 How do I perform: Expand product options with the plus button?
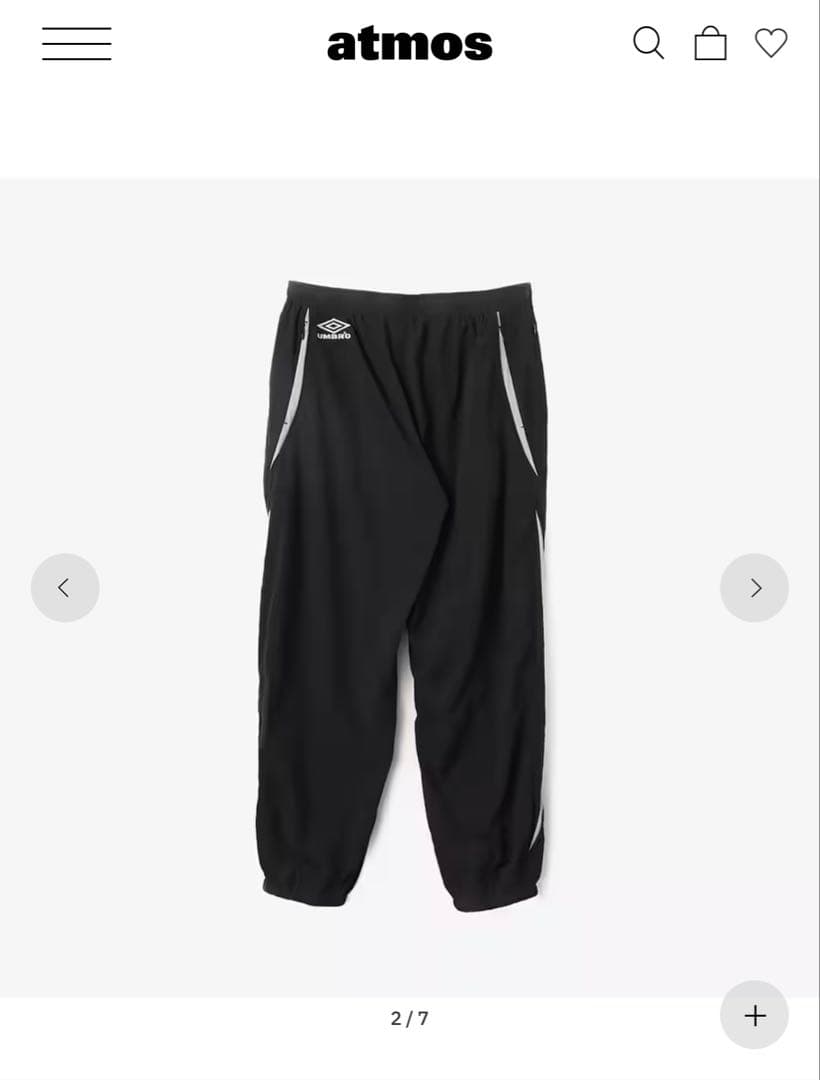click(754, 1015)
